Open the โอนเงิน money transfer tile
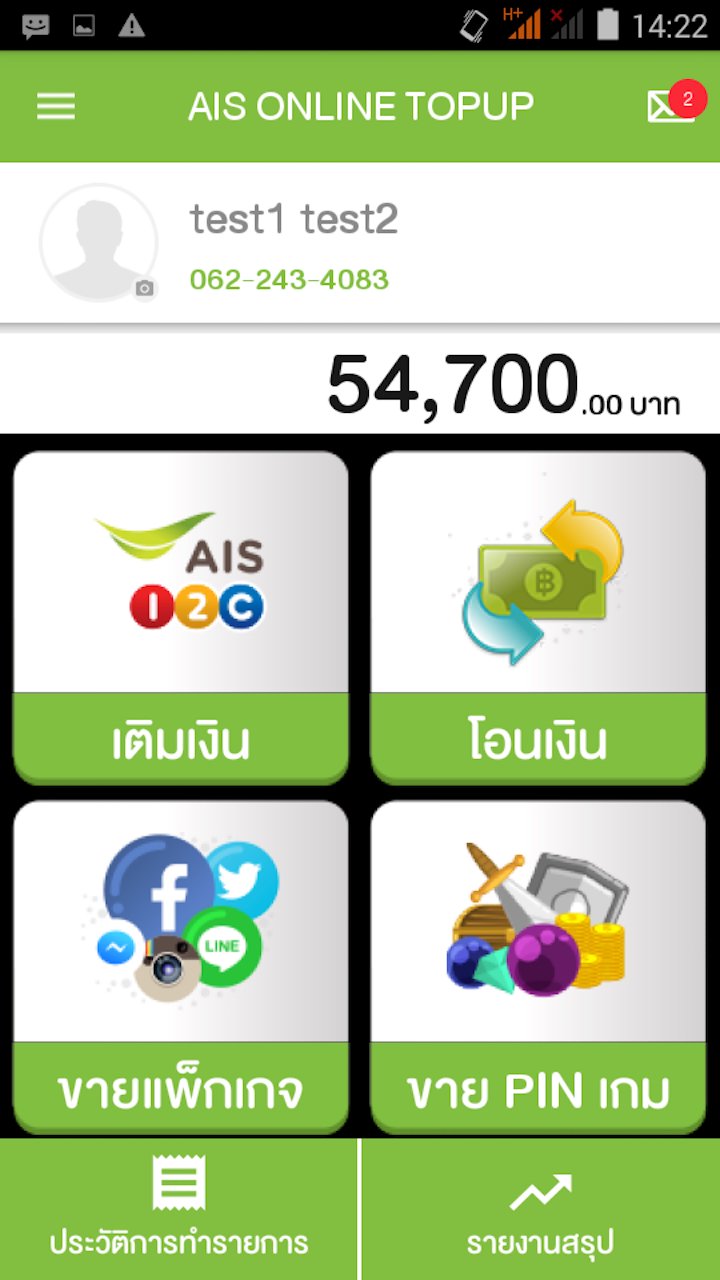 [538, 617]
